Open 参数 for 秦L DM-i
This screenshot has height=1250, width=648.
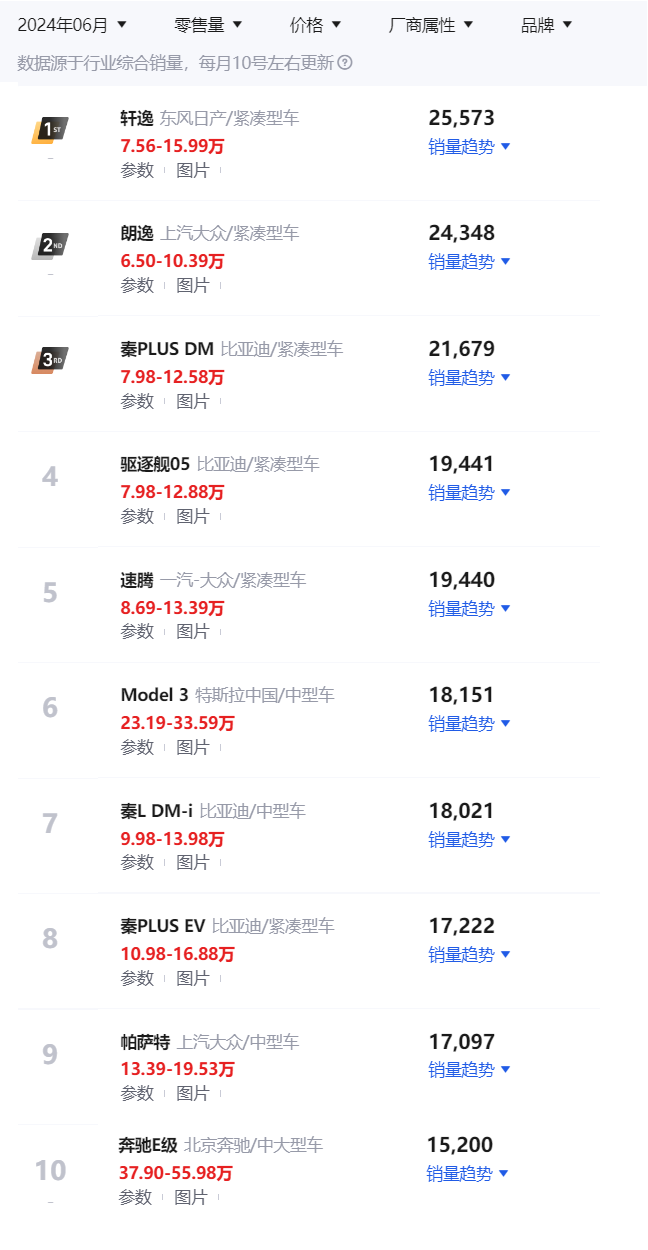pos(137,862)
